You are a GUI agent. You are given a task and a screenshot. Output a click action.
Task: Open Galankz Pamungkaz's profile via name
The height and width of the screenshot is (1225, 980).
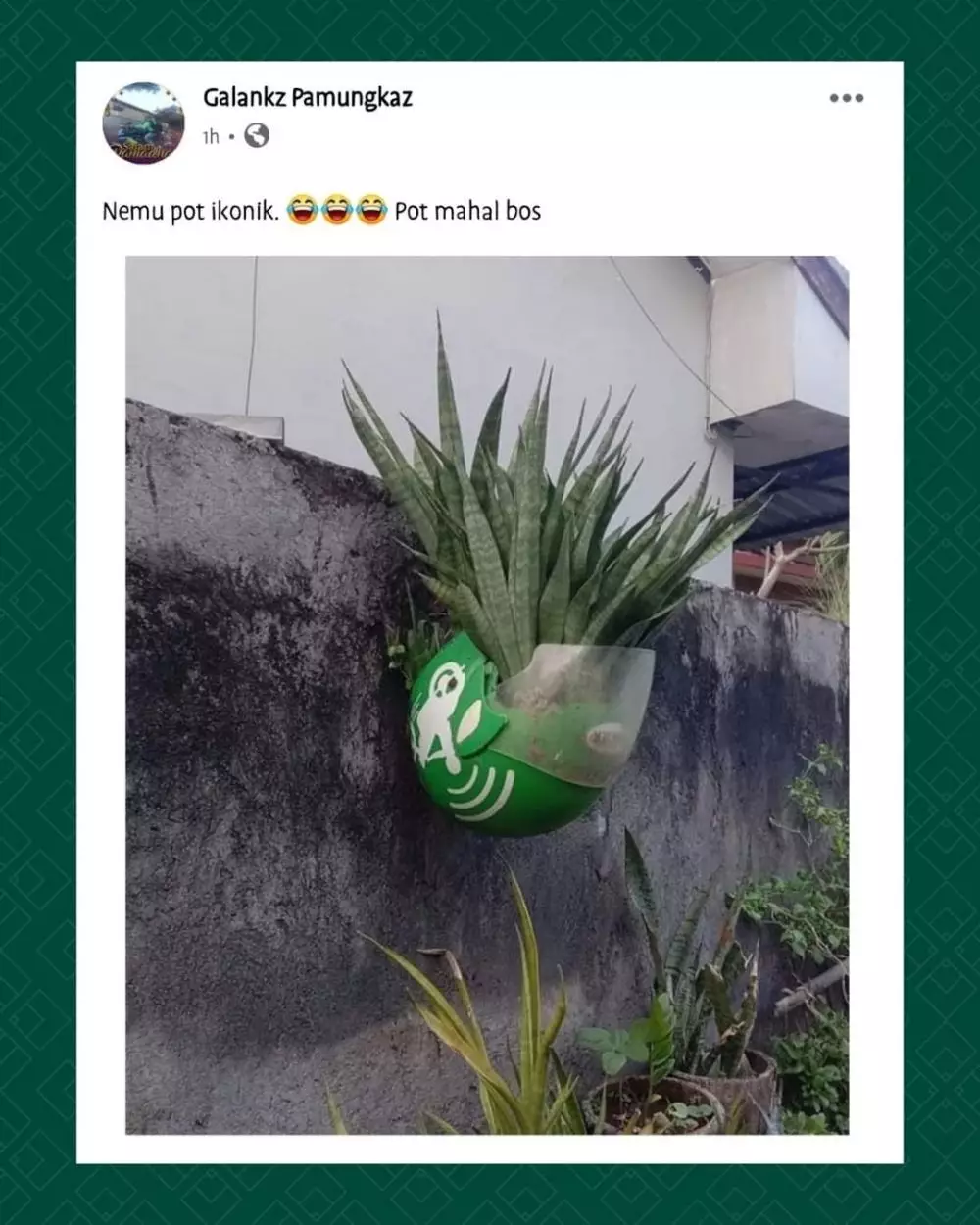point(309,96)
